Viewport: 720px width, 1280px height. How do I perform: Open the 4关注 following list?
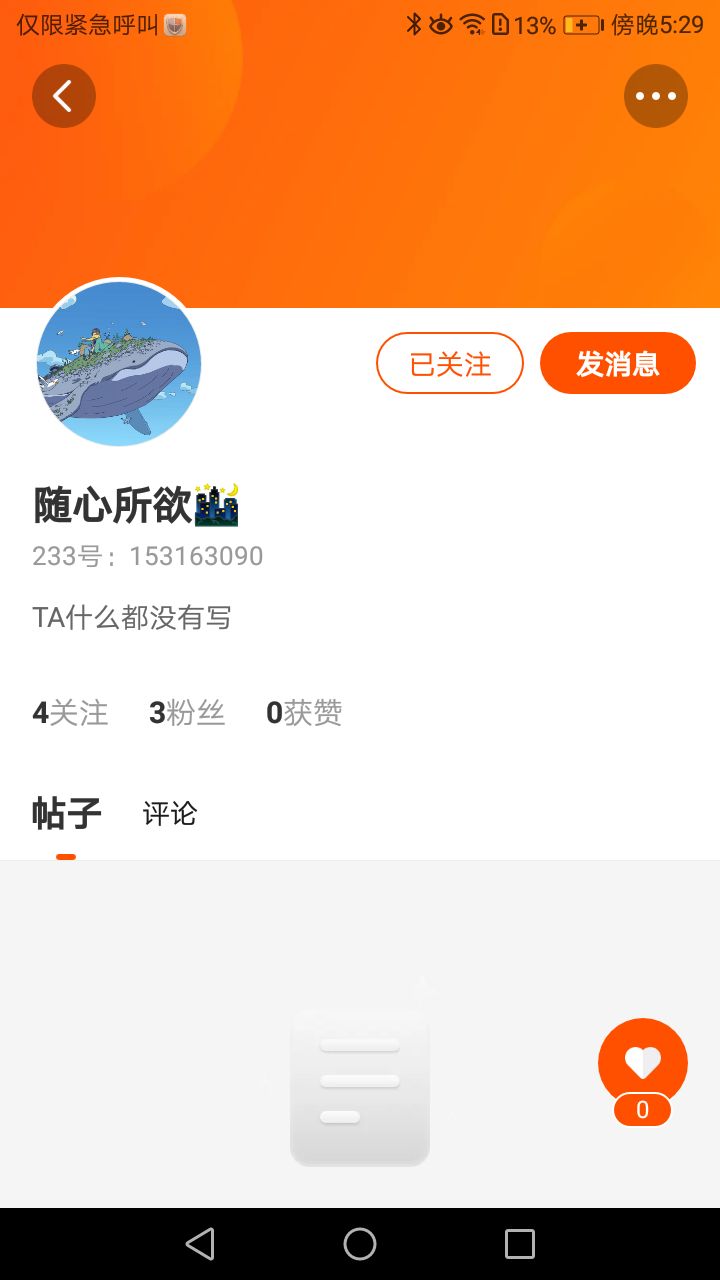70,713
